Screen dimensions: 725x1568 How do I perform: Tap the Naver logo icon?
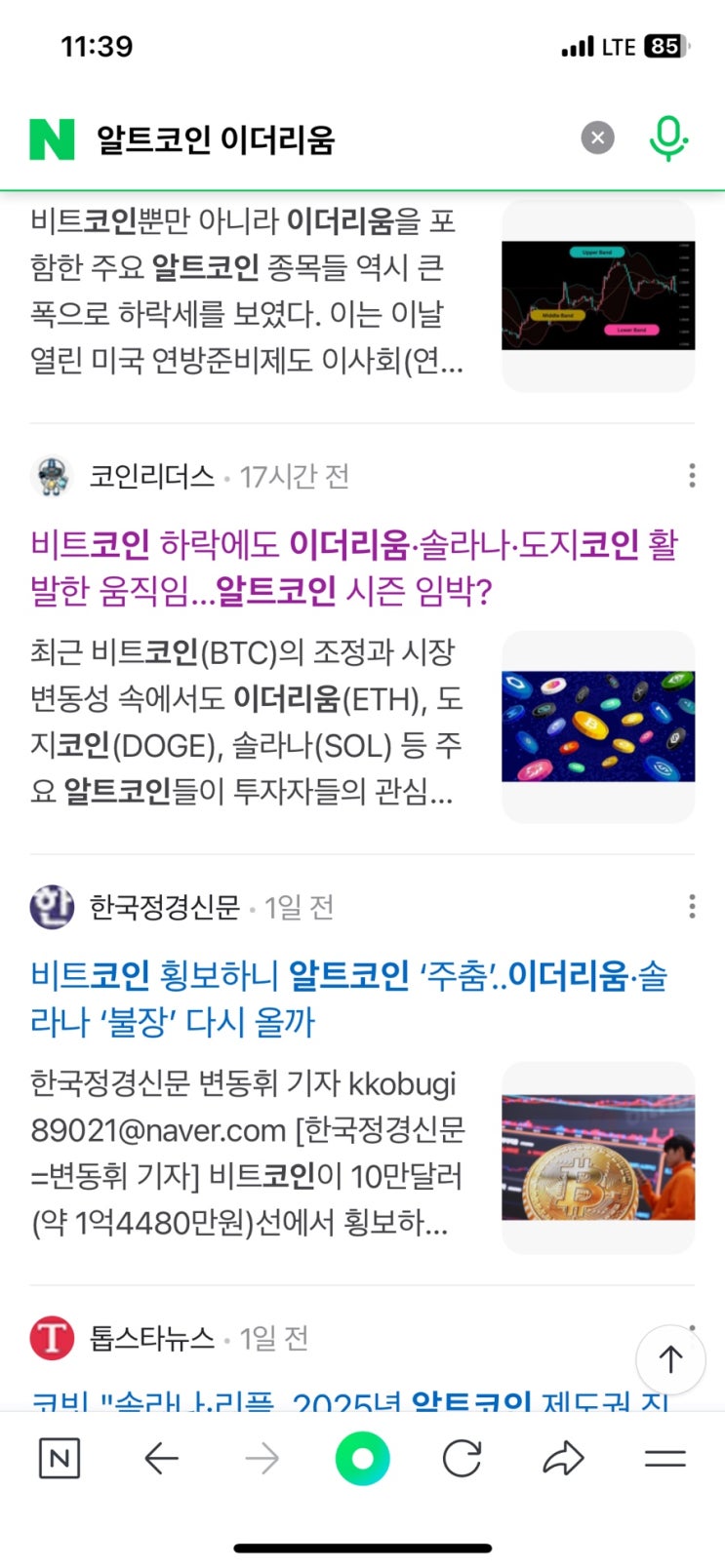(x=53, y=138)
